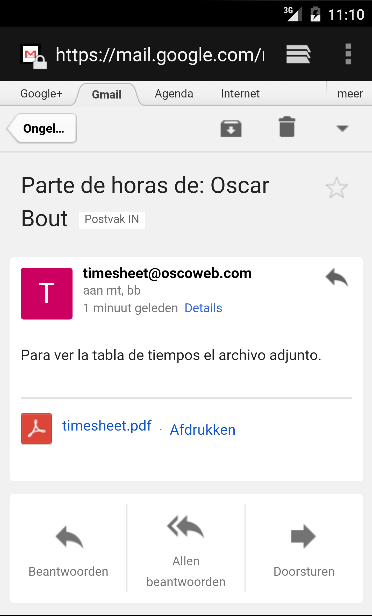Open the timesheet.pdf attachment

106,426
